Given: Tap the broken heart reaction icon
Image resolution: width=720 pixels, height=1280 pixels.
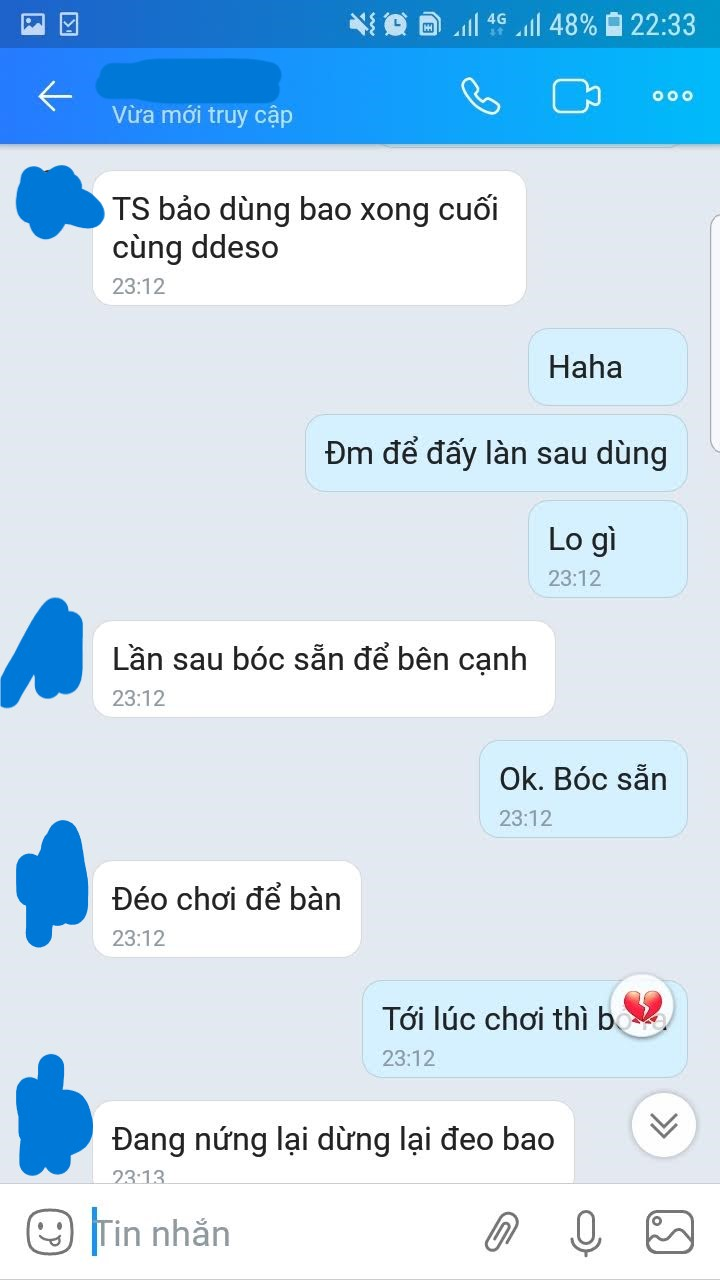Looking at the screenshot, I should click(x=642, y=1005).
